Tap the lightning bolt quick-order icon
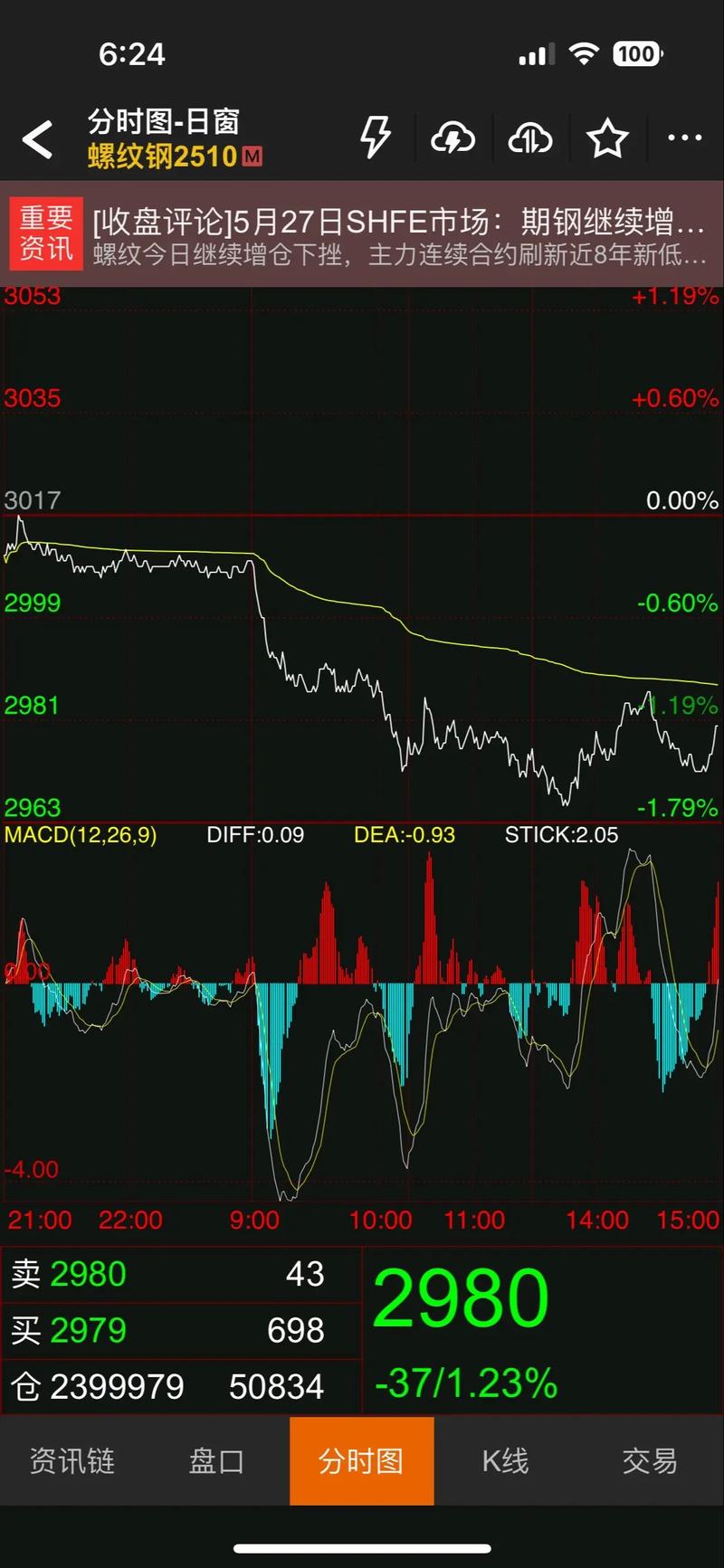Screen dimensions: 724x1568 click(x=375, y=138)
